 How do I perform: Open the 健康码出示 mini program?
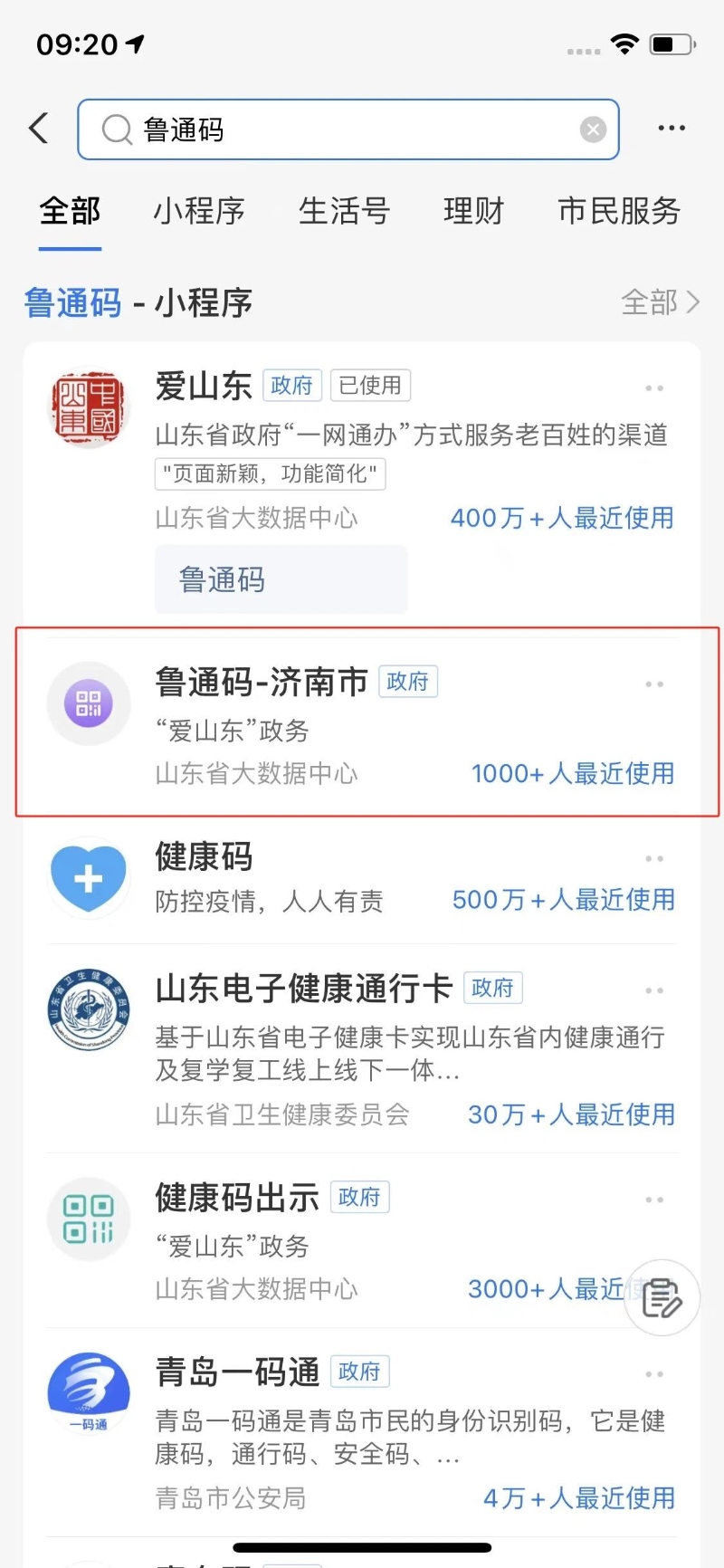click(362, 1240)
